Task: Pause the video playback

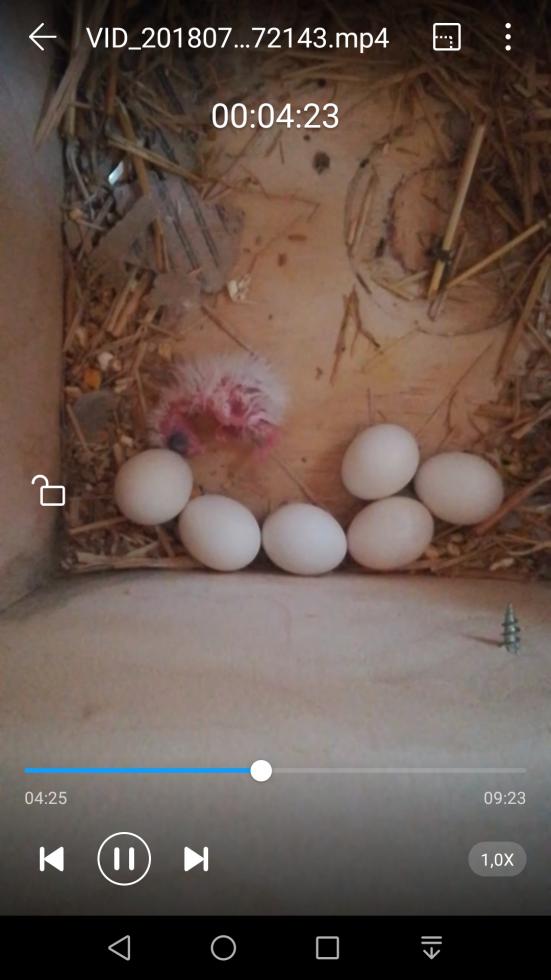Action: tap(124, 859)
